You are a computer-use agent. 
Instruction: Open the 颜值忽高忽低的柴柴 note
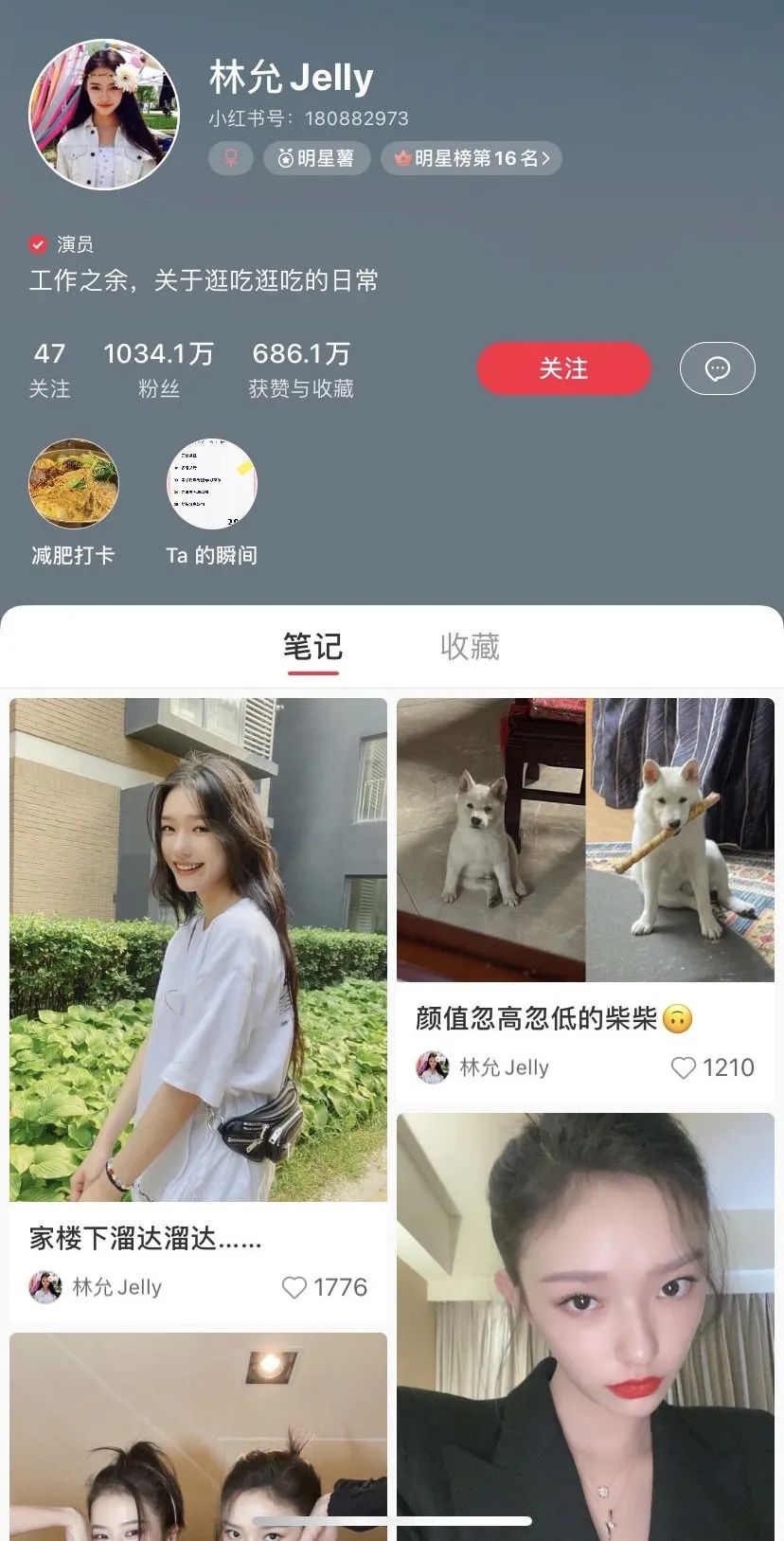coord(585,840)
